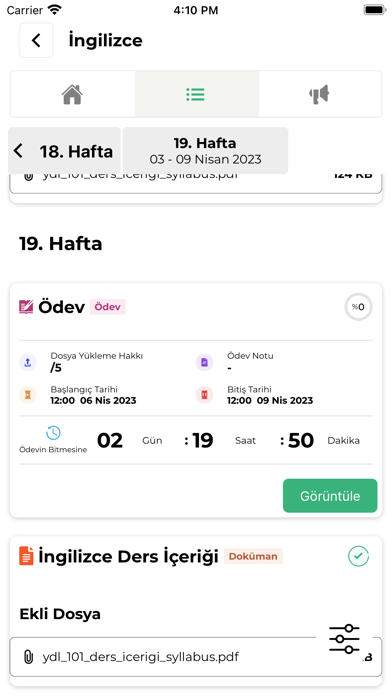Screen dimensions: 392x696
Task: Open the filter sliders button
Action: point(344,639)
